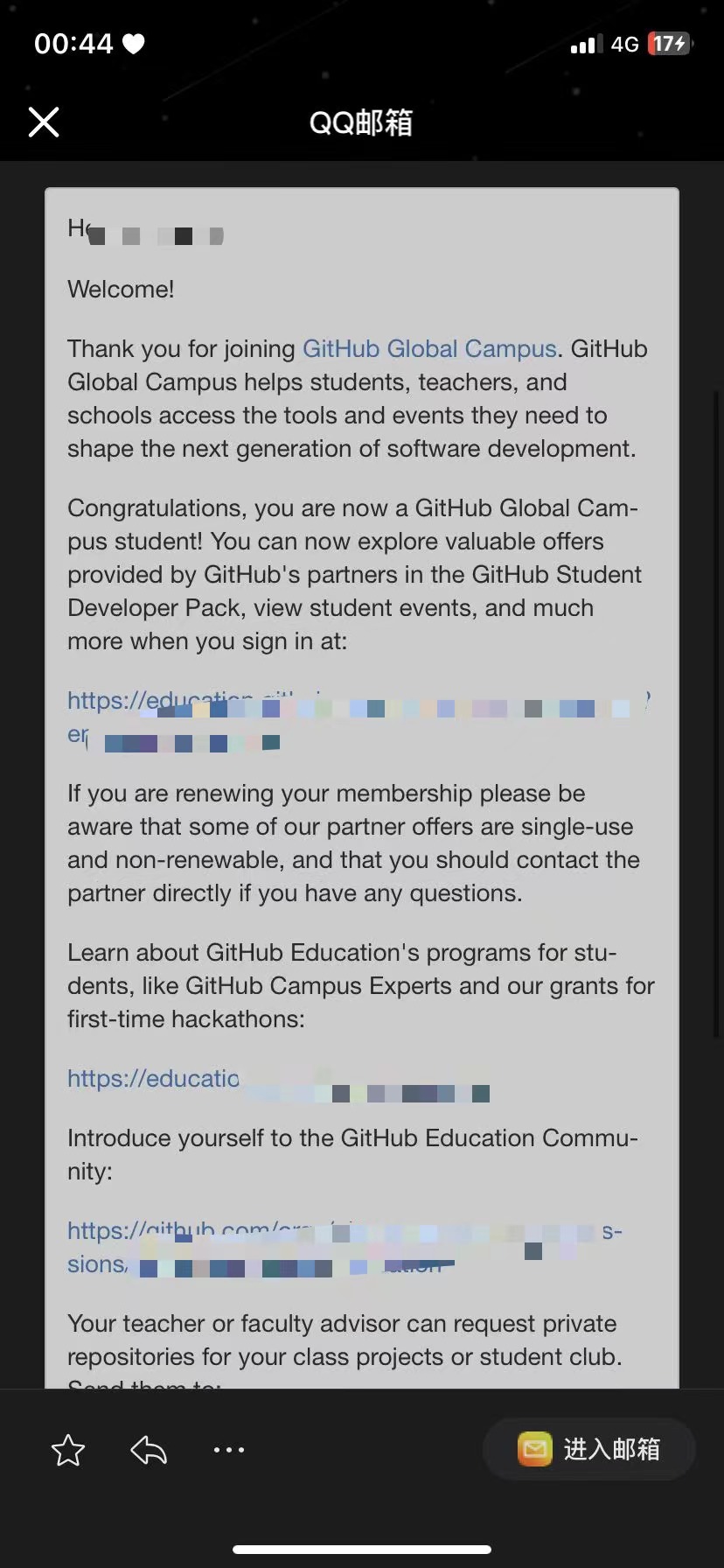Tap the 进入邮箱 button
Screen dimensions: 724x1568
click(x=589, y=1449)
